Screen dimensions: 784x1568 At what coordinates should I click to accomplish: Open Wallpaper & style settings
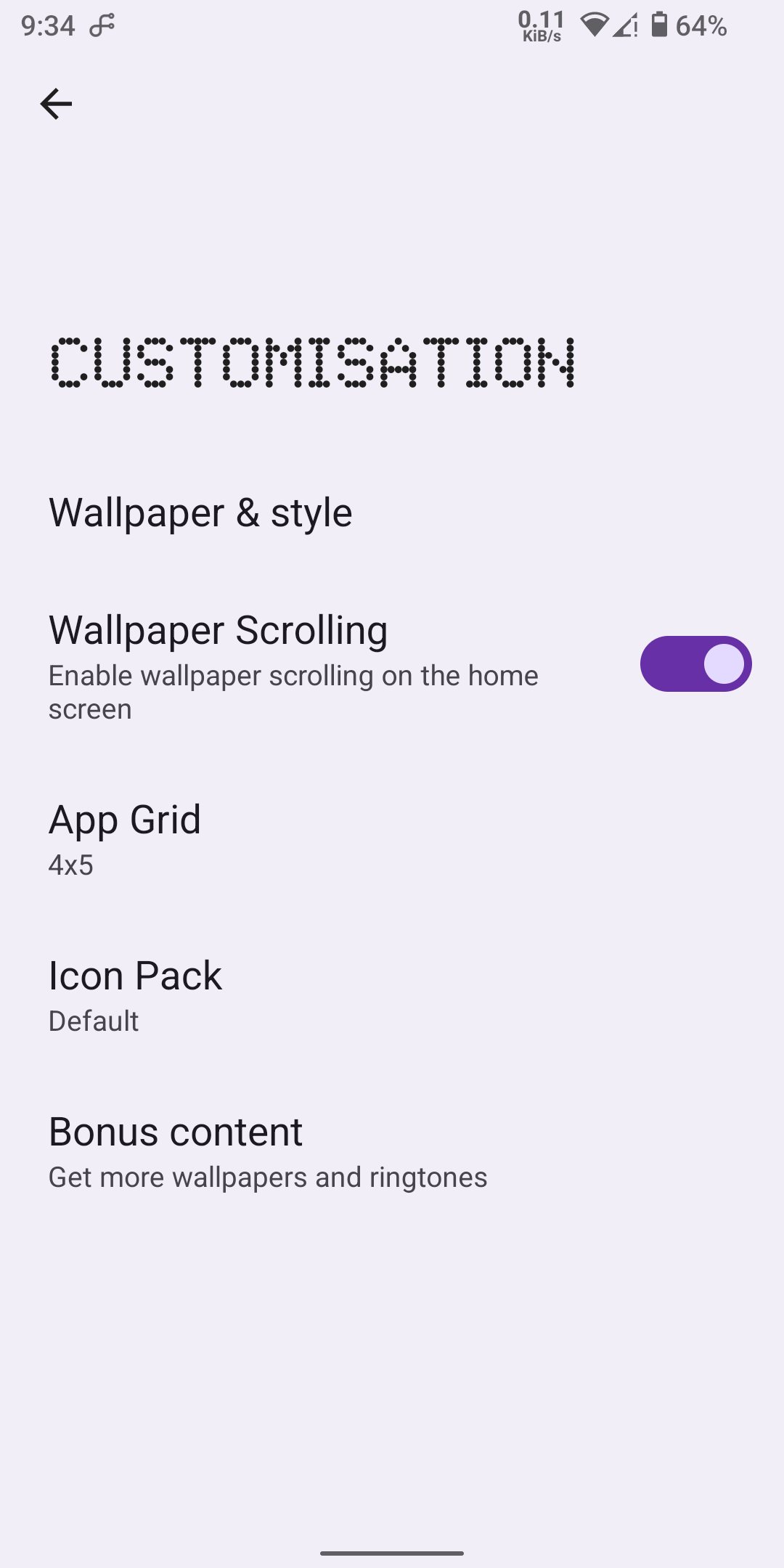(x=200, y=513)
